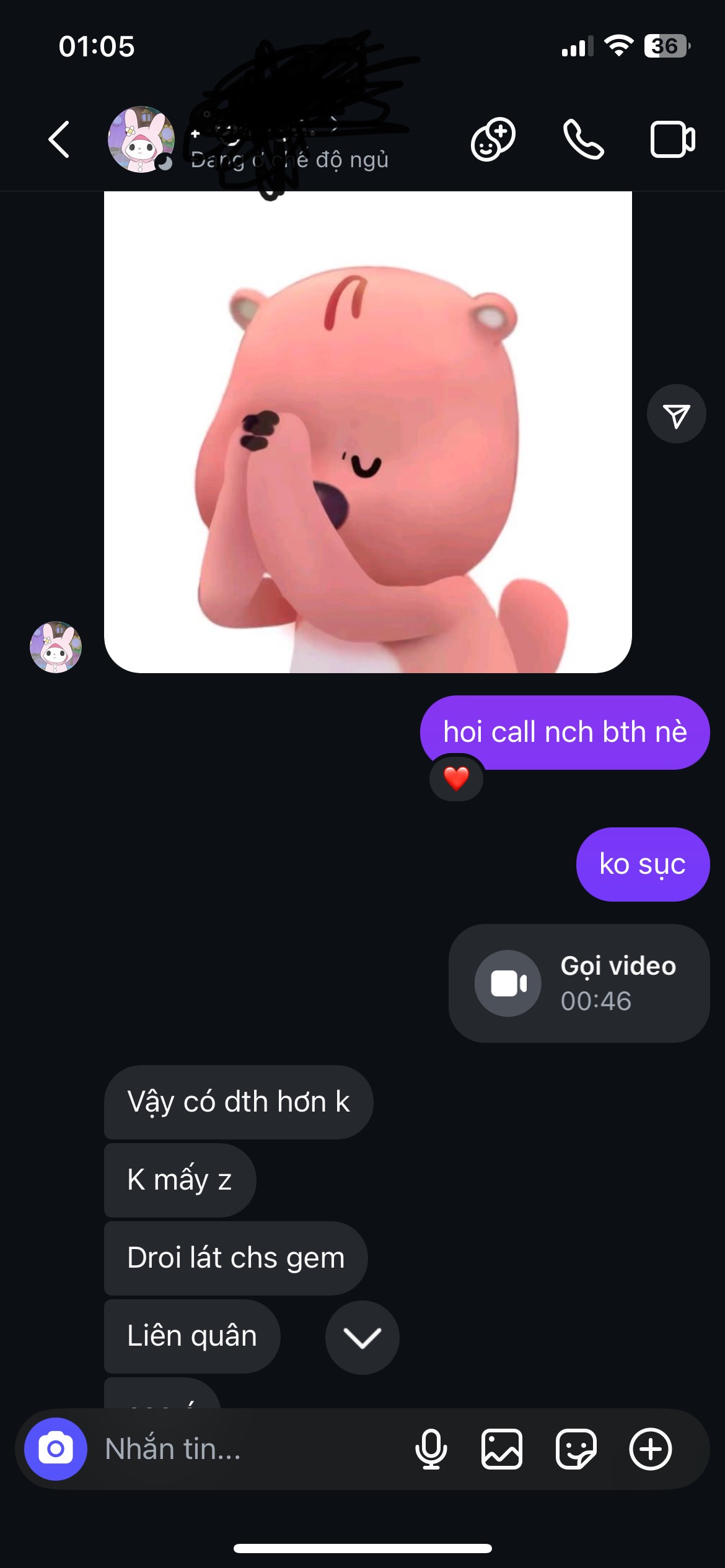This screenshot has width=725, height=1568.
Task: Focus the Nhắn tin message field
Action: (248, 1449)
